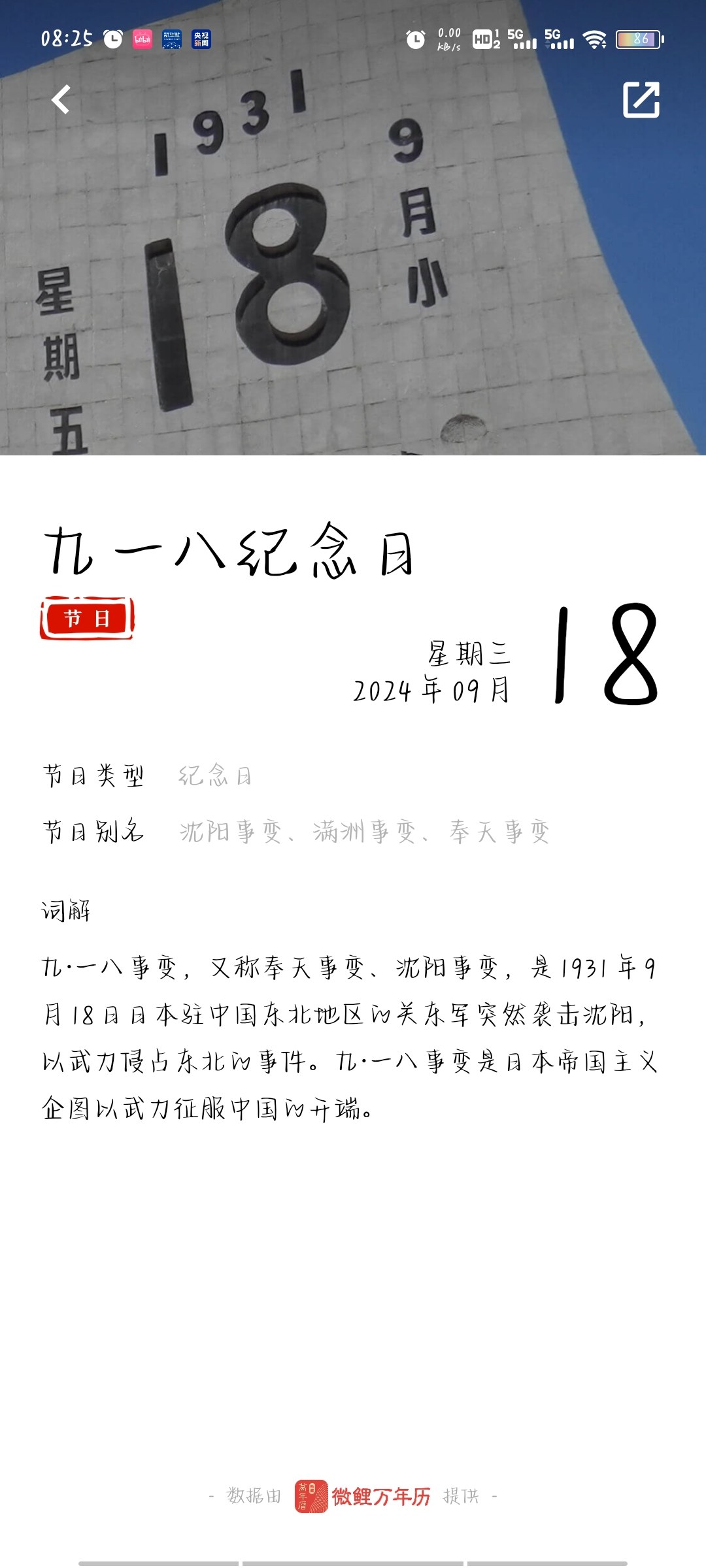The image size is (706, 1568).
Task: Share this 九一八纪念日 page
Action: pos(641,99)
